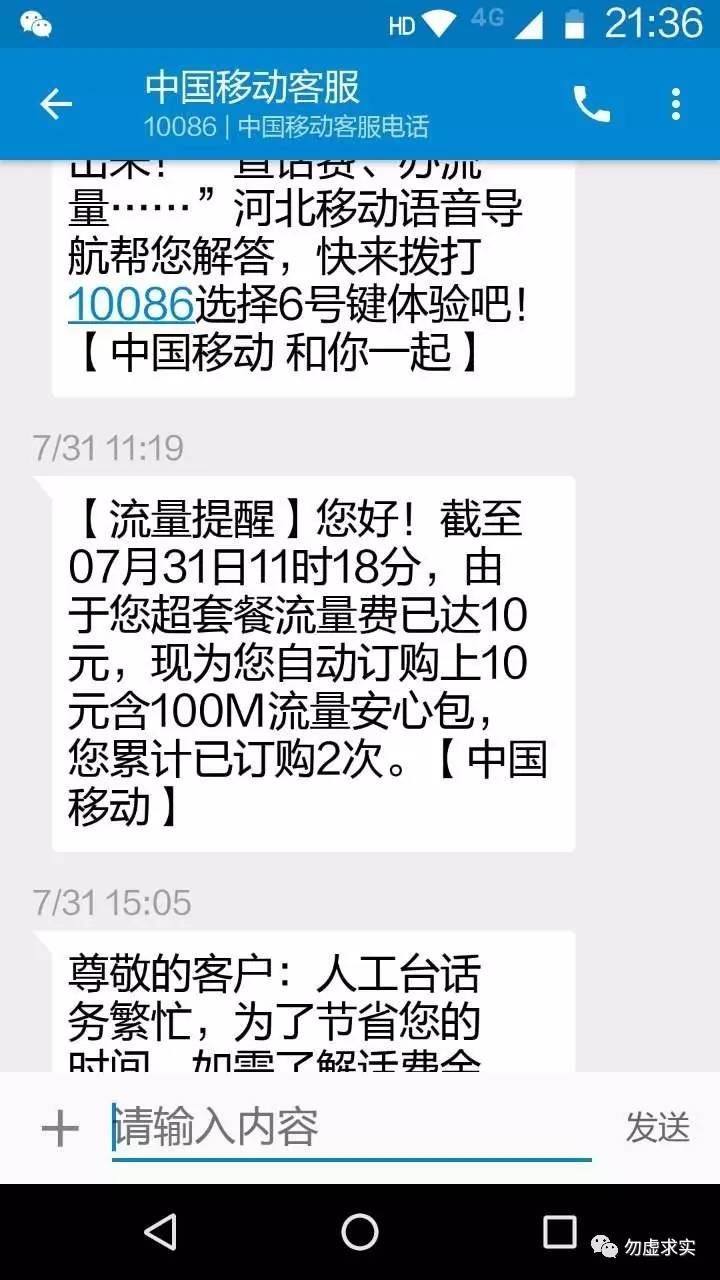
Task: Focus the 请输入内容 message field
Action: tap(350, 1128)
